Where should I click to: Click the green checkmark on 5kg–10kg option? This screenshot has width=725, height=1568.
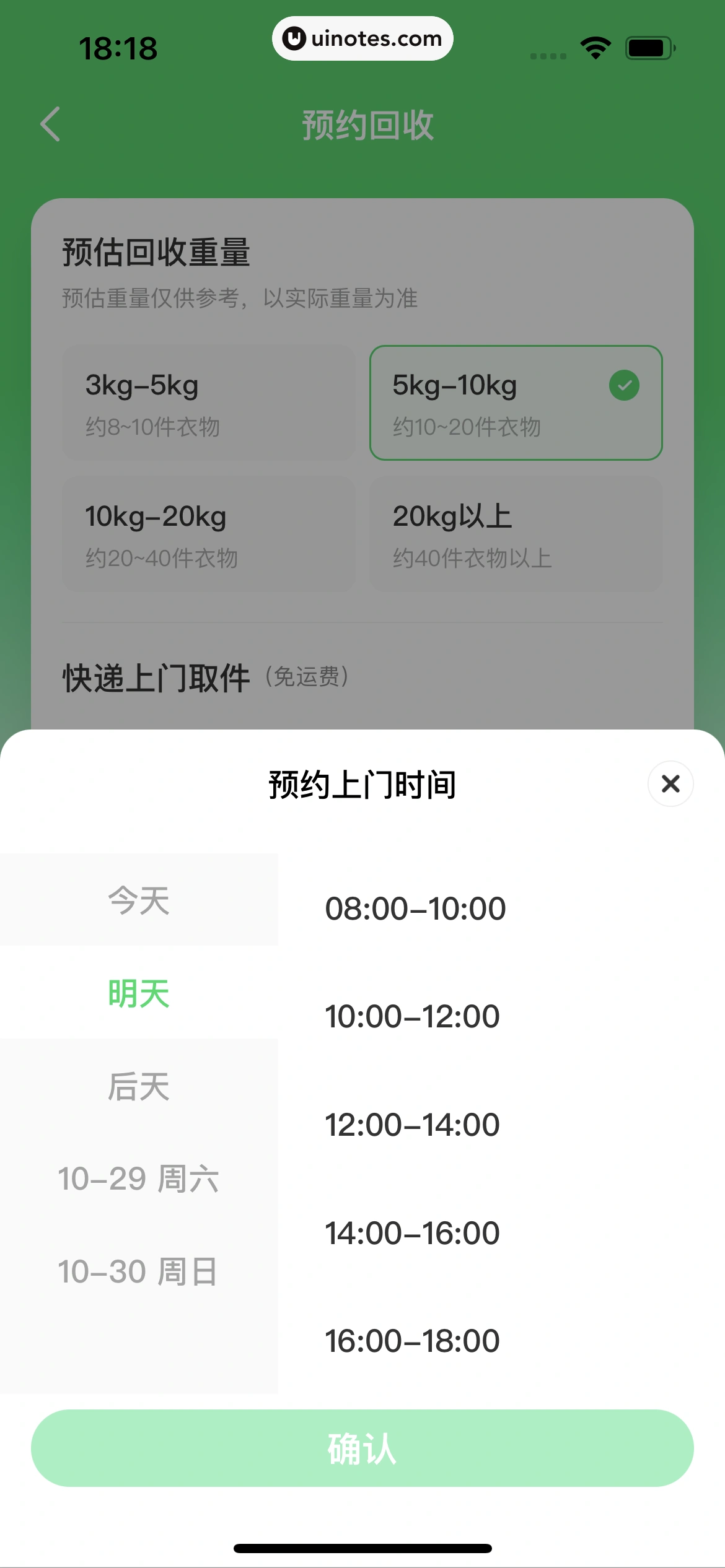click(x=624, y=385)
